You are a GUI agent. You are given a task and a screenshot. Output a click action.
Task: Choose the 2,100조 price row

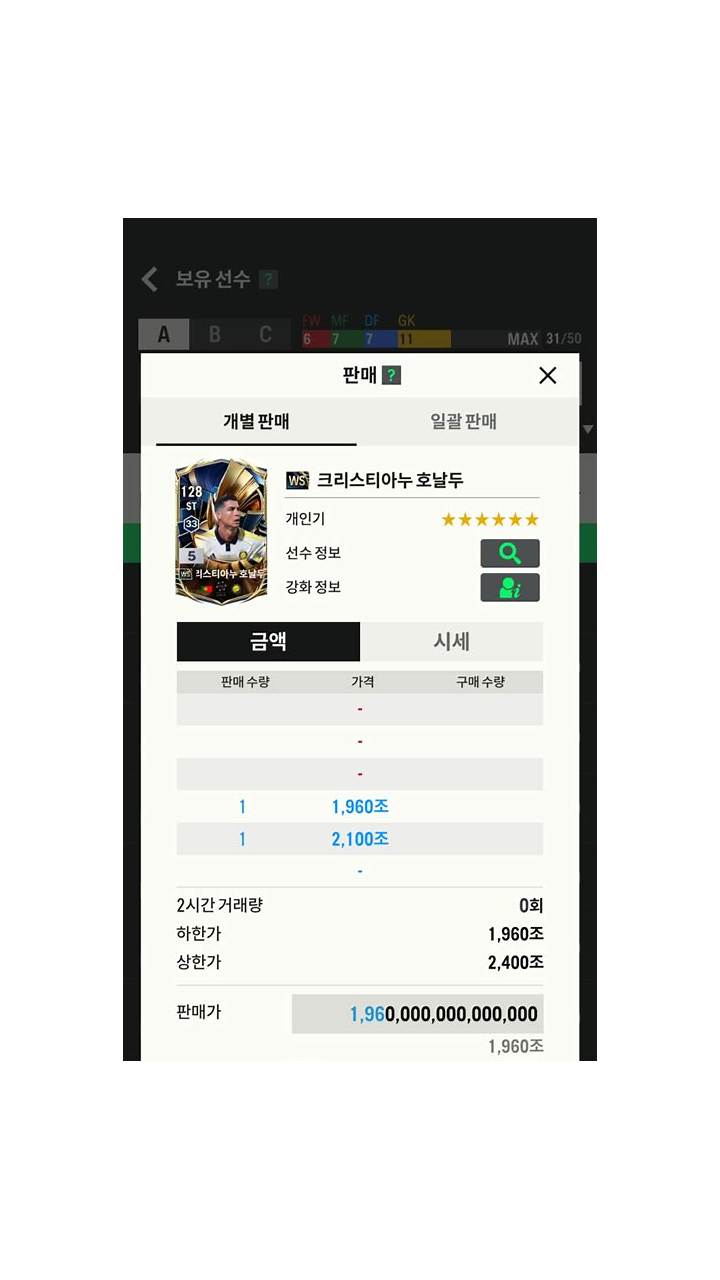coord(360,839)
